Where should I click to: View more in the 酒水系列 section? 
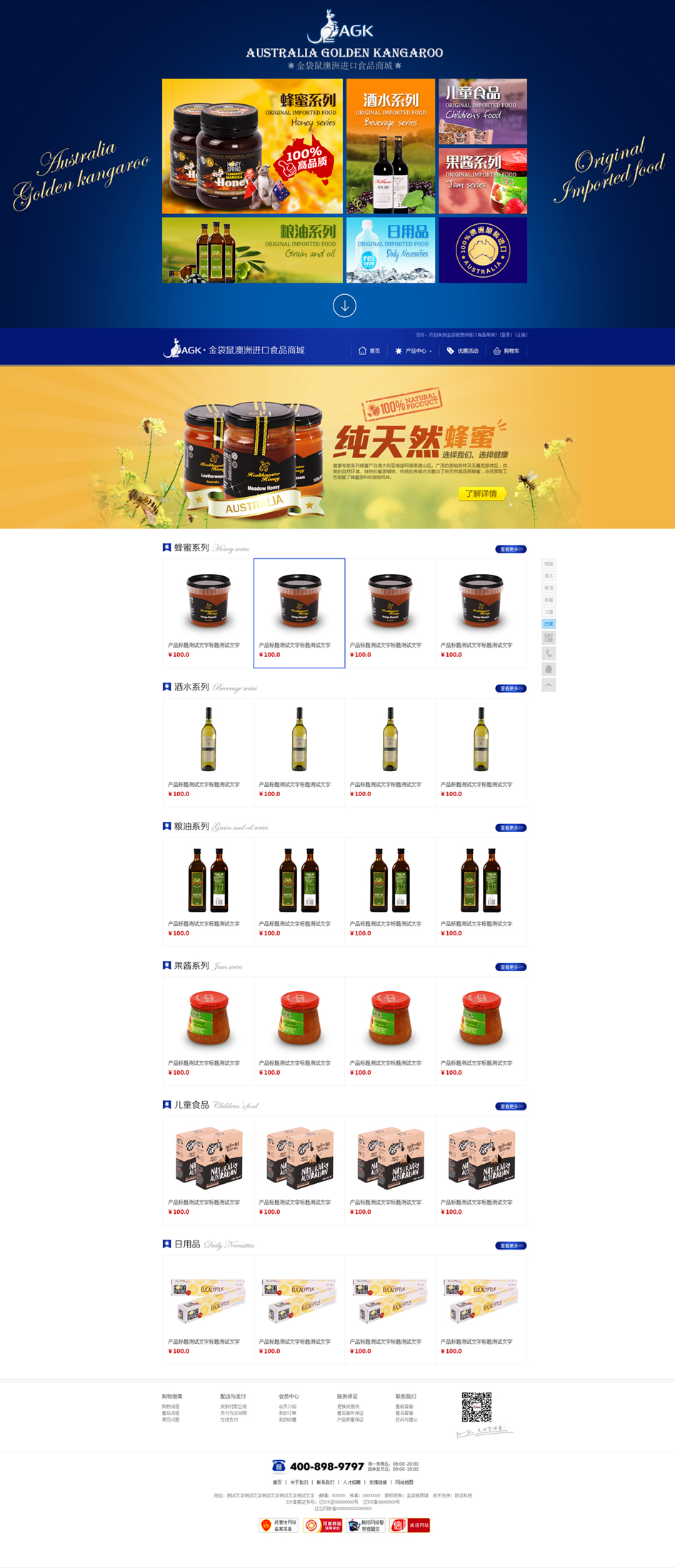point(511,688)
